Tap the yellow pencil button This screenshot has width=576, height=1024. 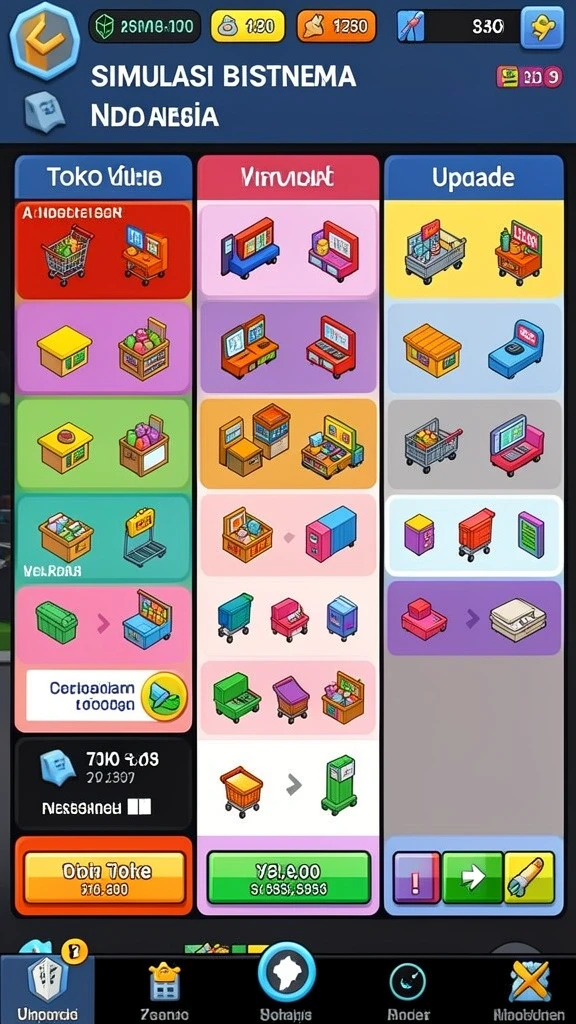530,878
